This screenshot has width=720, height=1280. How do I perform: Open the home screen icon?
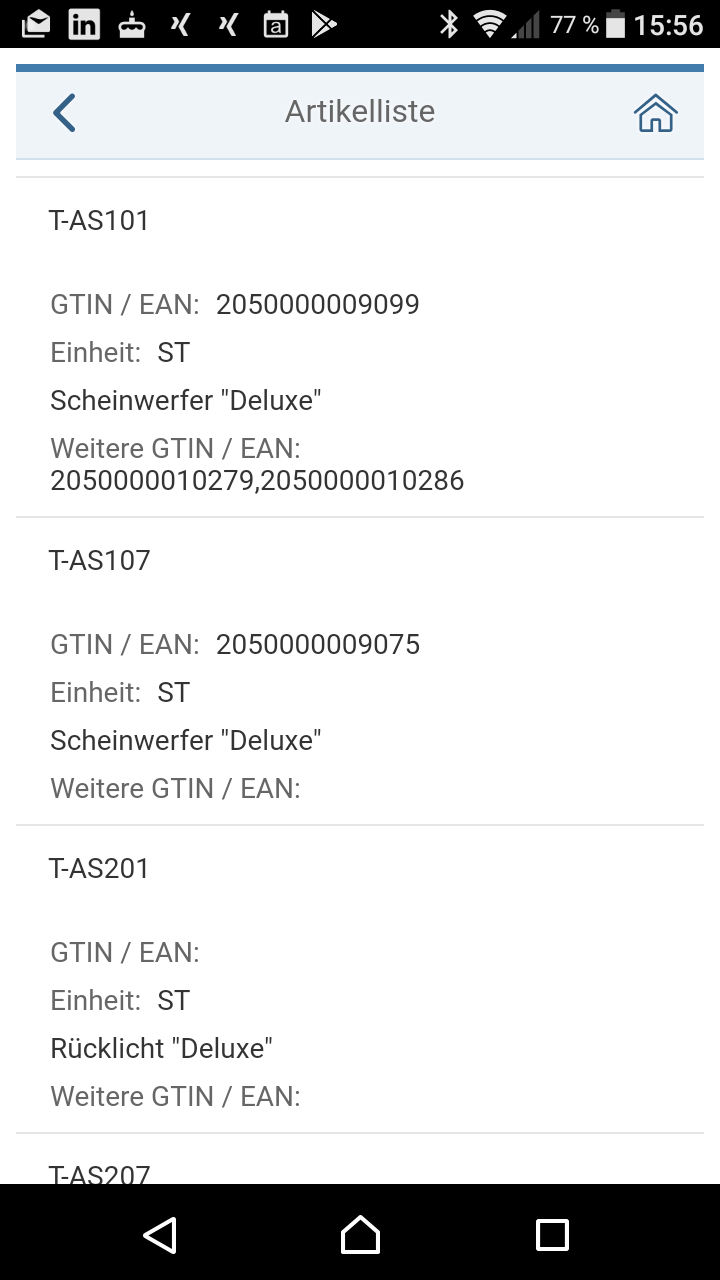[656, 112]
